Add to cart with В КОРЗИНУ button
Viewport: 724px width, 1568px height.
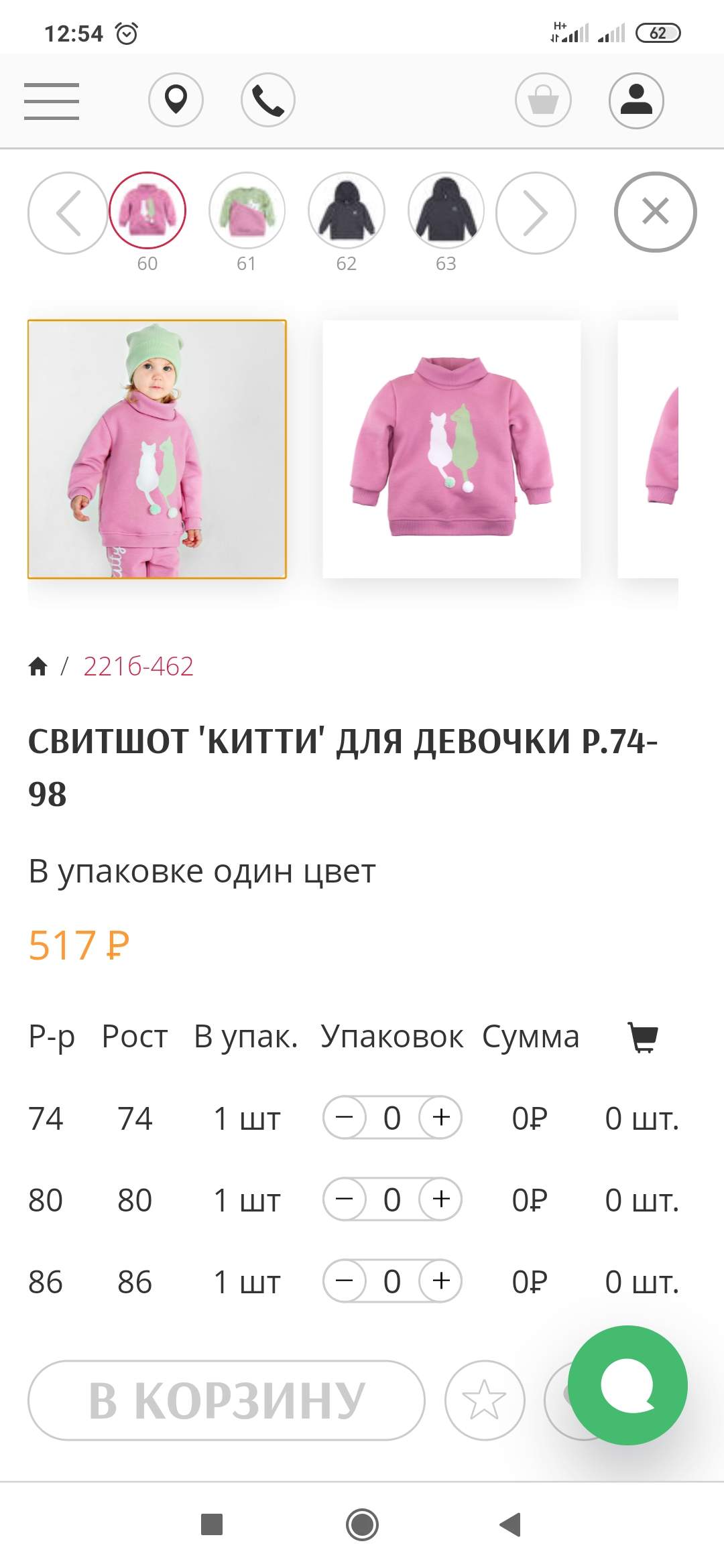point(227,1400)
